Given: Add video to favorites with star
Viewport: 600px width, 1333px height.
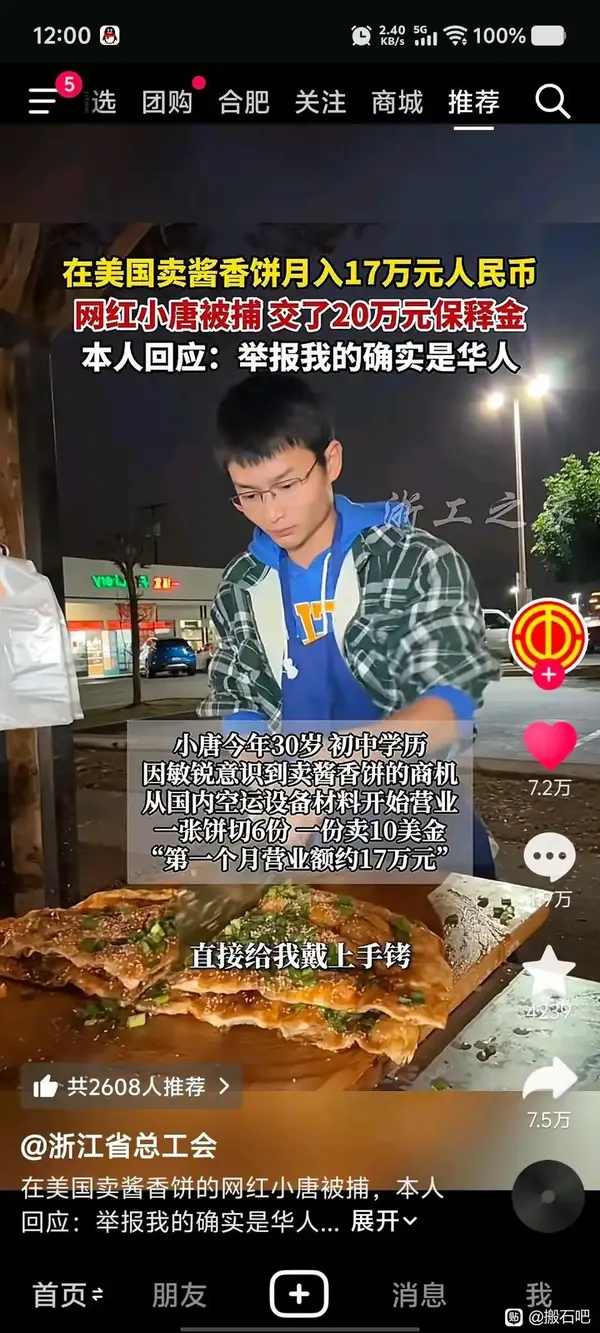Looking at the screenshot, I should (x=550, y=972).
